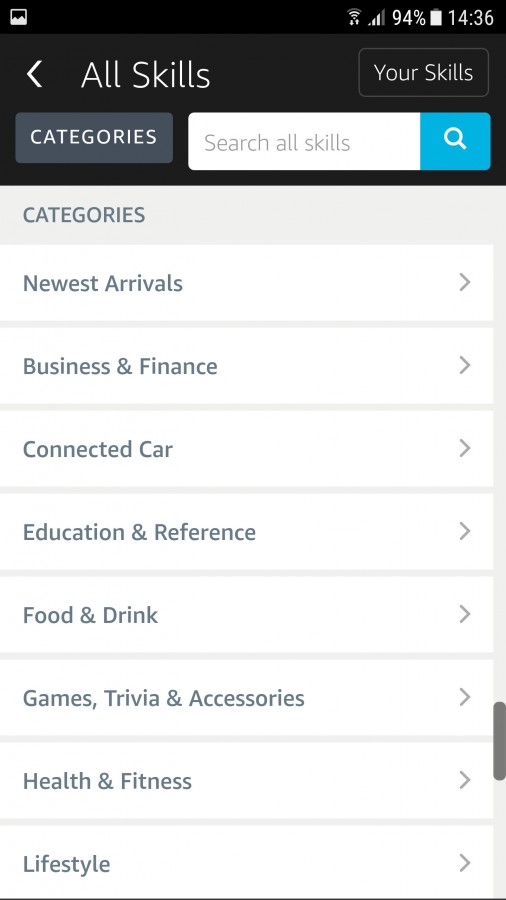Open Your Skills
506x900 pixels.
tap(423, 73)
